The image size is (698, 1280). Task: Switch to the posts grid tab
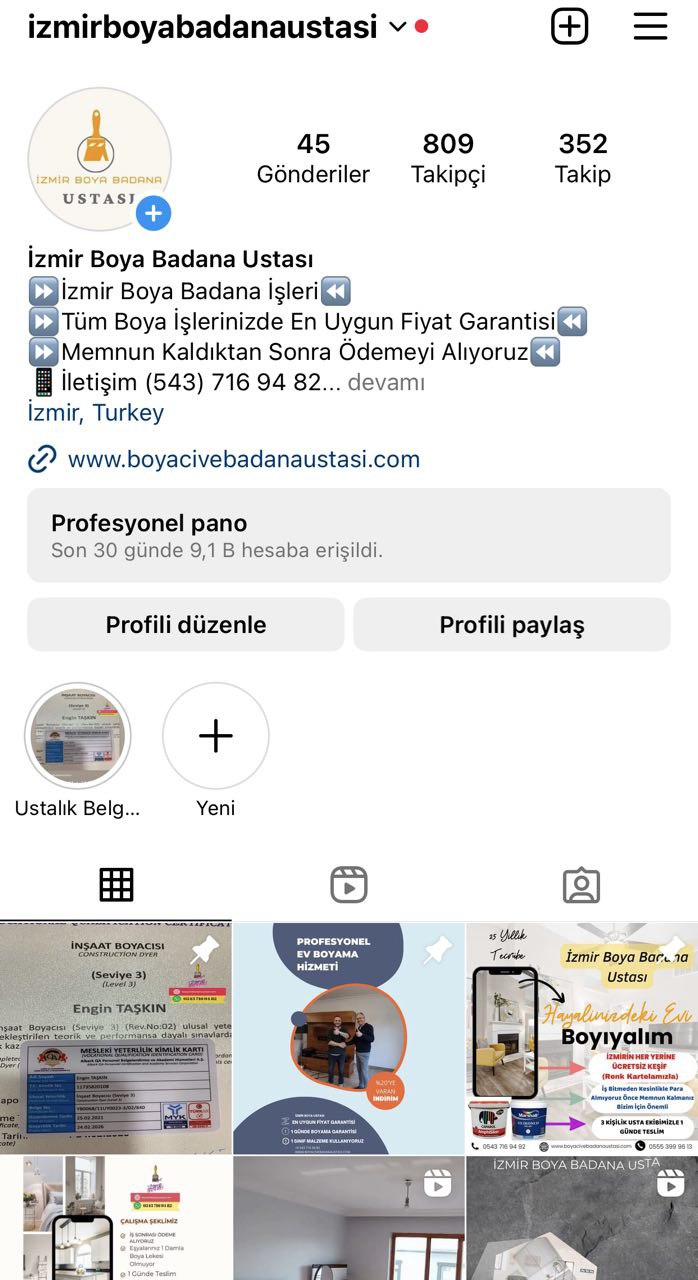116,885
